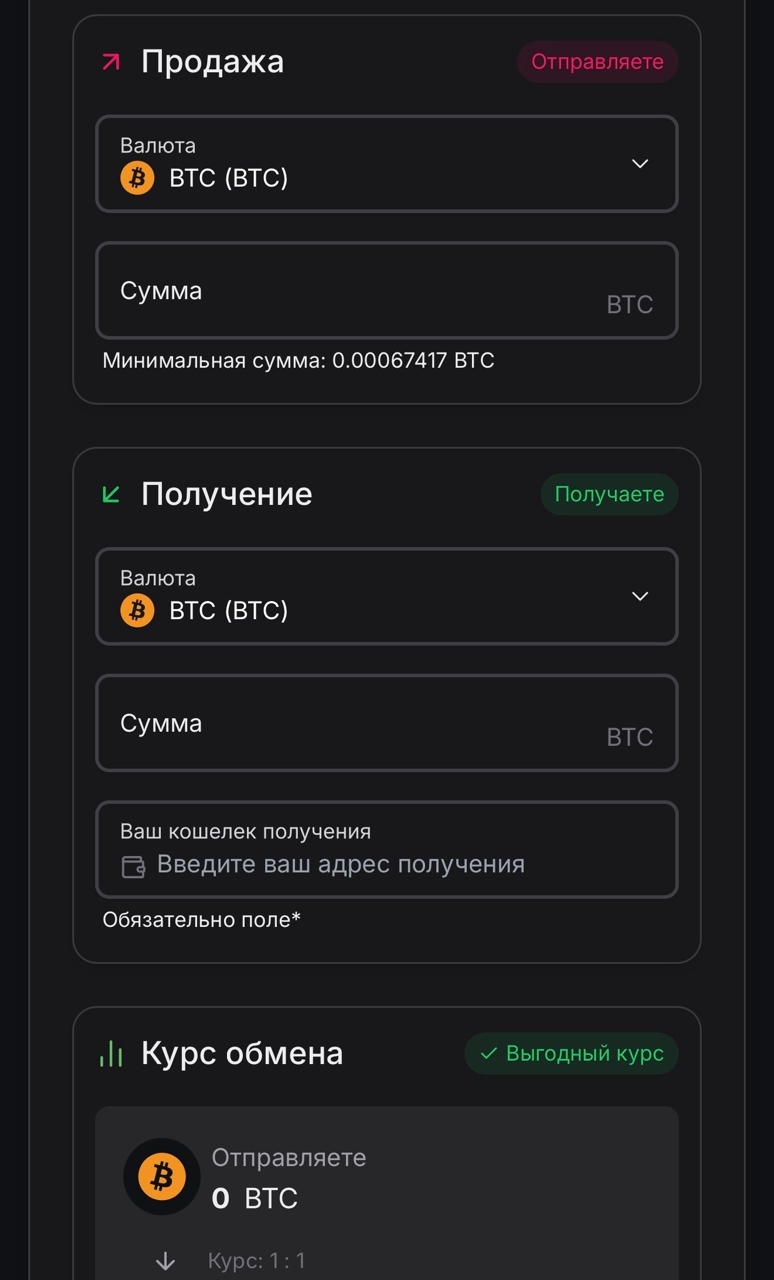This screenshot has height=1280, width=774.
Task: Focus the Сумма field in Получение section
Action: coord(386,723)
